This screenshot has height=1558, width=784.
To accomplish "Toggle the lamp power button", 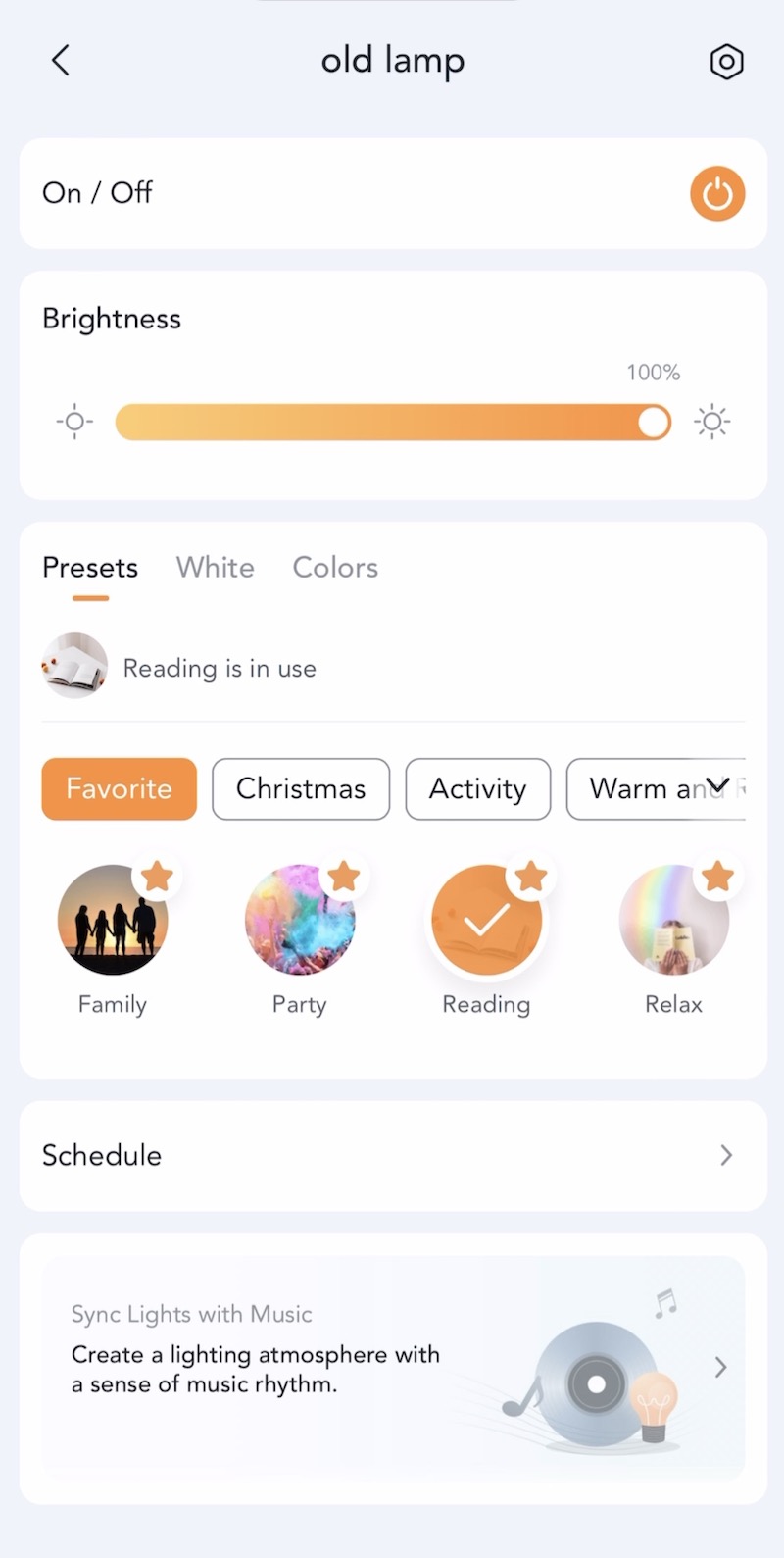I will (x=717, y=193).
